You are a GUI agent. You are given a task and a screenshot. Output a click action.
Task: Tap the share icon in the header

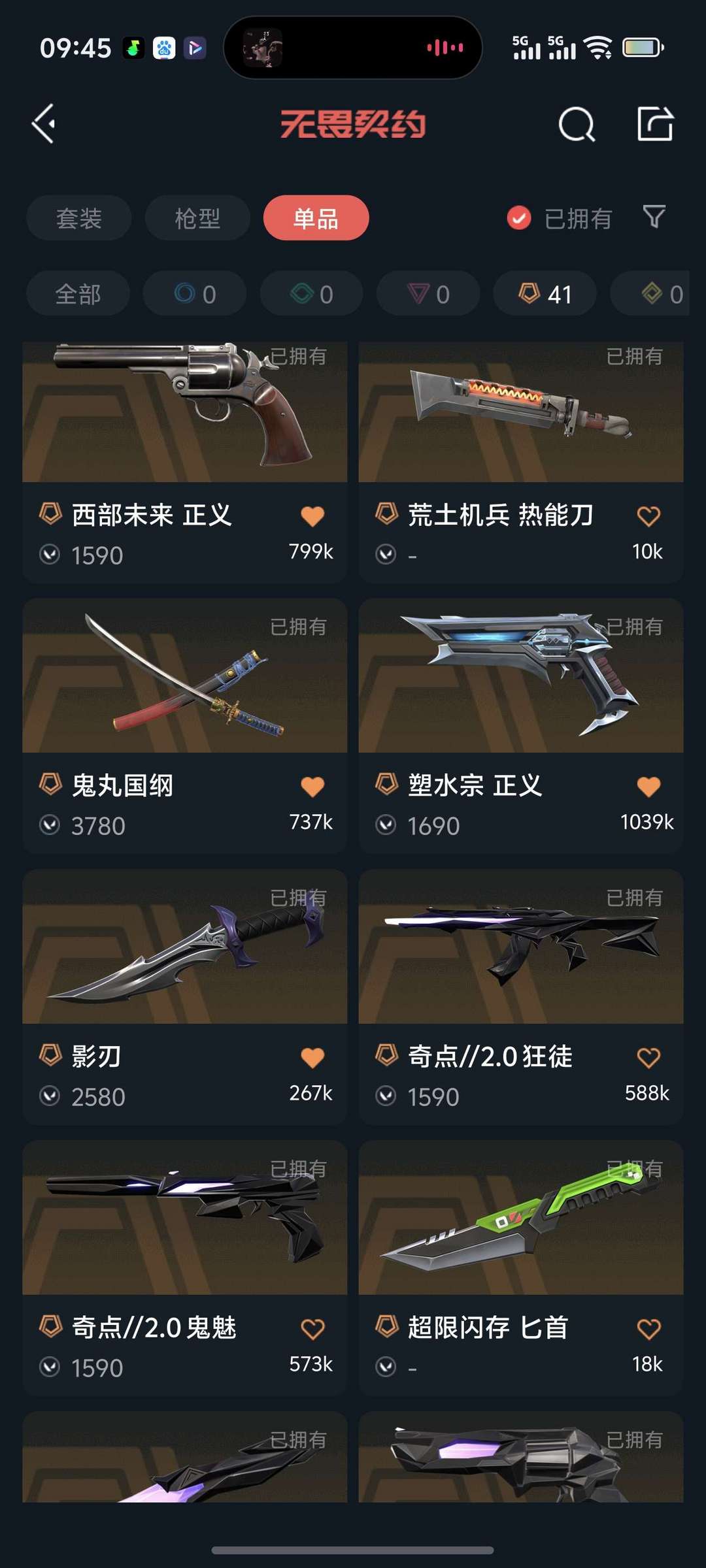655,123
